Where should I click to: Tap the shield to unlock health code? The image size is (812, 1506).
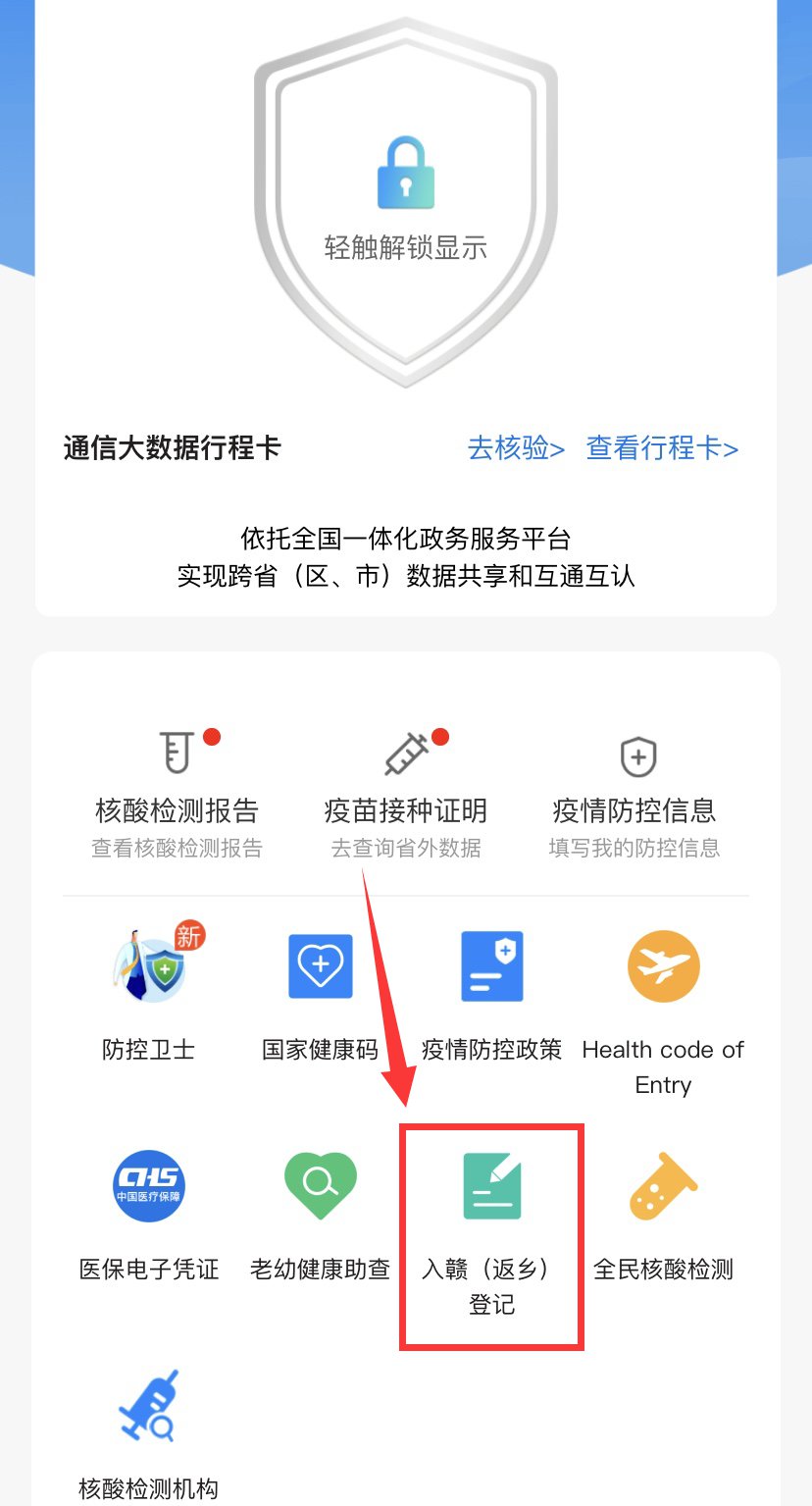point(405,201)
